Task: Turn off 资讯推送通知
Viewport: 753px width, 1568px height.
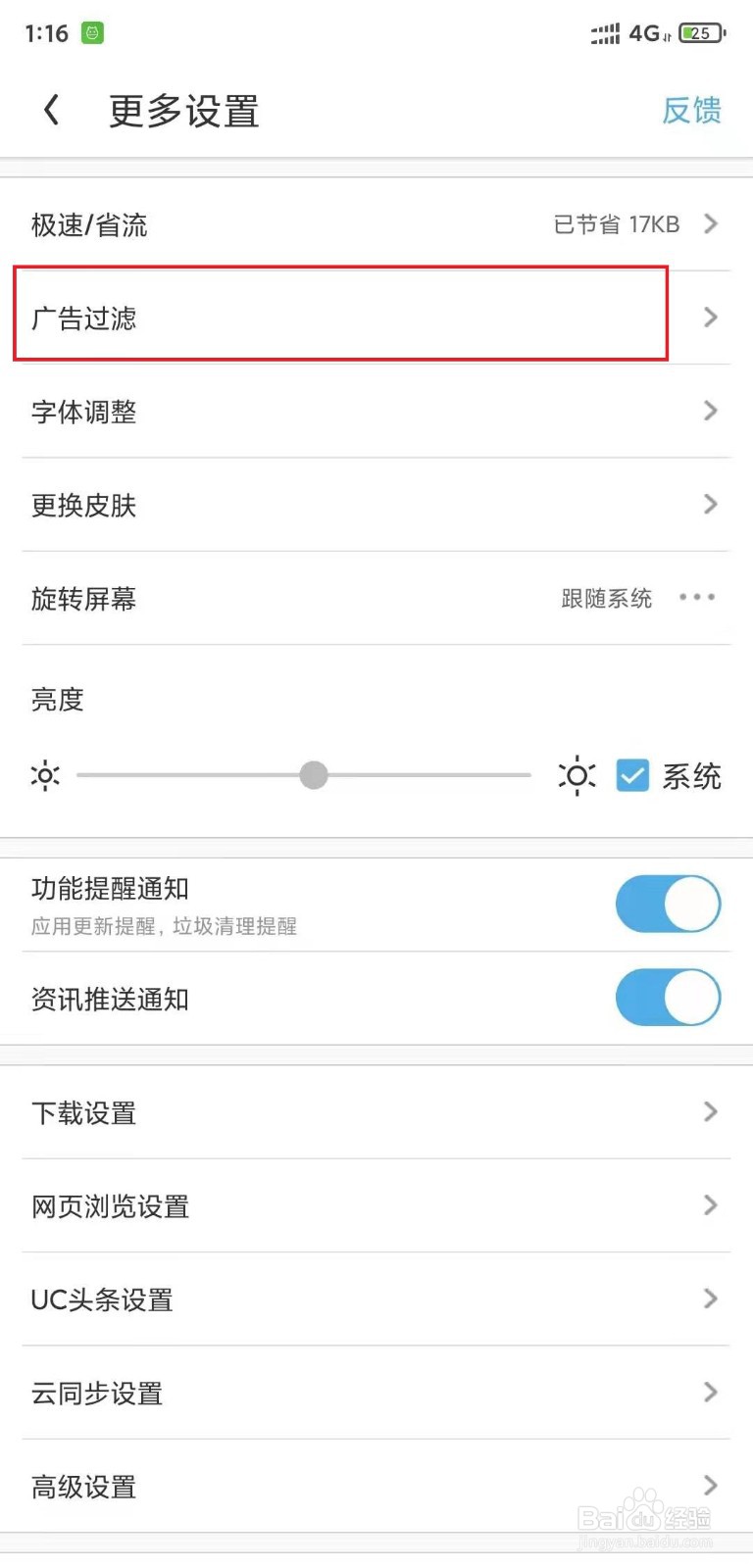Action: coord(668,998)
